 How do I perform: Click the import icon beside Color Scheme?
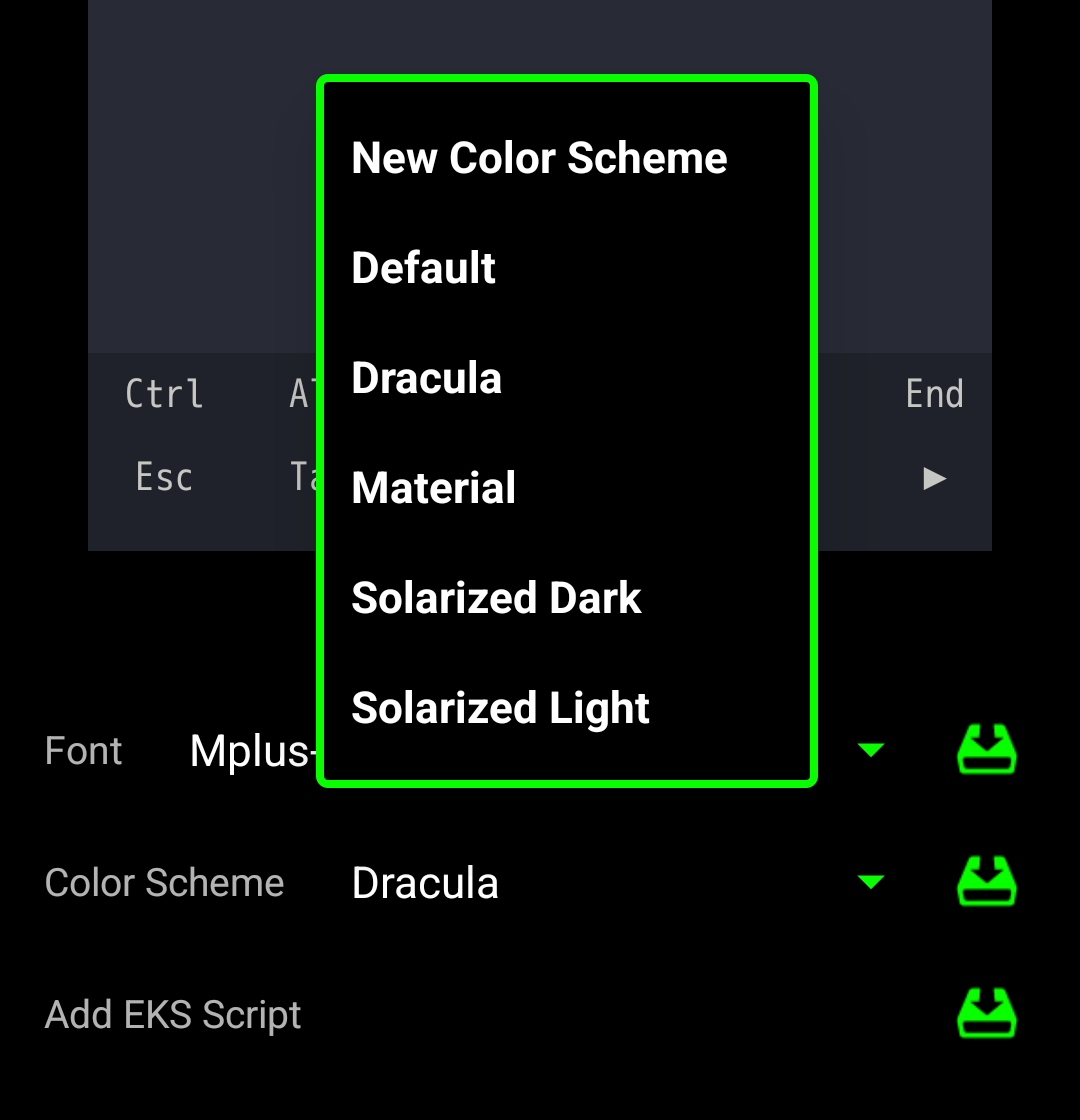pyautogui.click(x=985, y=882)
